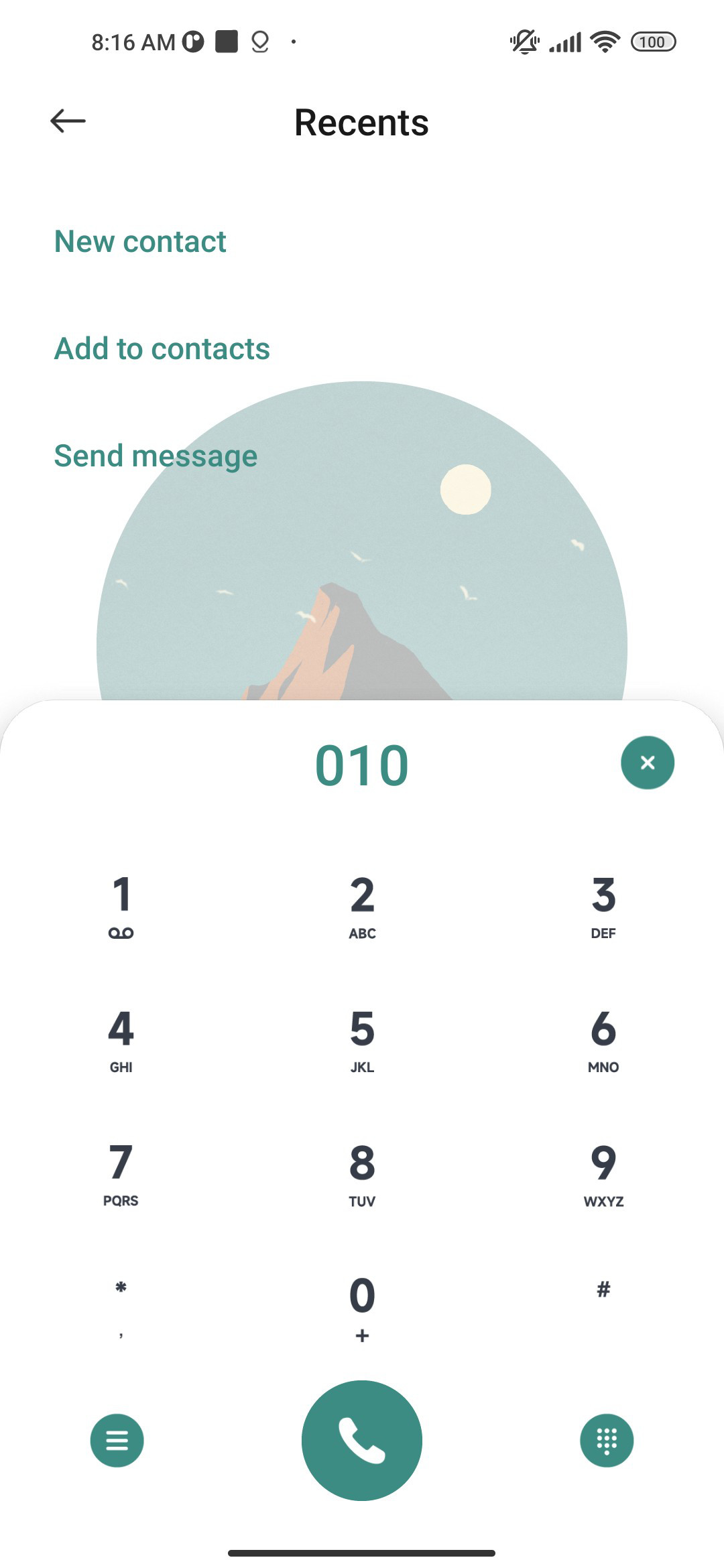Enter digit 2 ABC
This screenshot has height=1568, width=724.
(362, 906)
